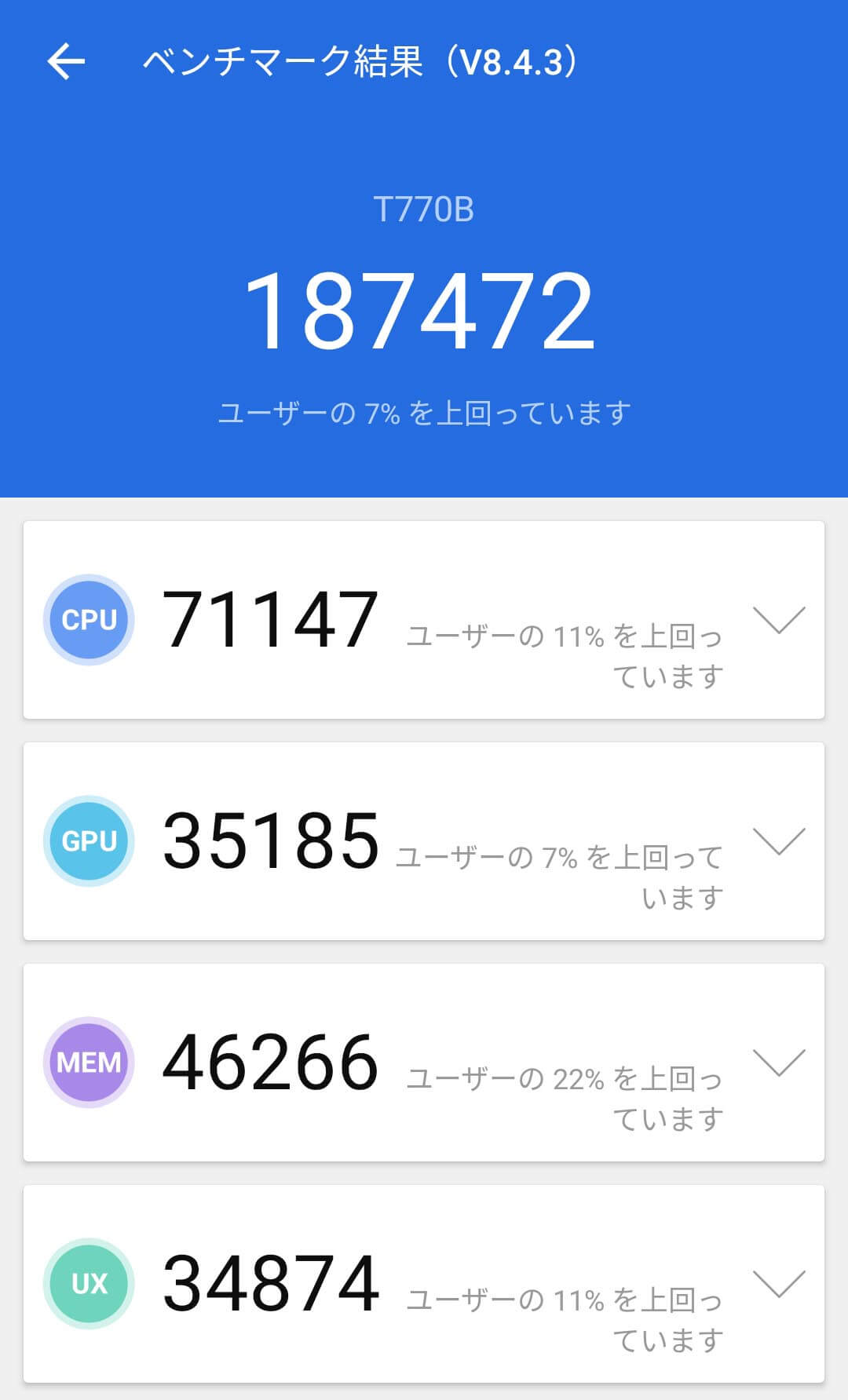The height and width of the screenshot is (1400, 848).
Task: Expand the GPU score details
Action: tap(779, 841)
